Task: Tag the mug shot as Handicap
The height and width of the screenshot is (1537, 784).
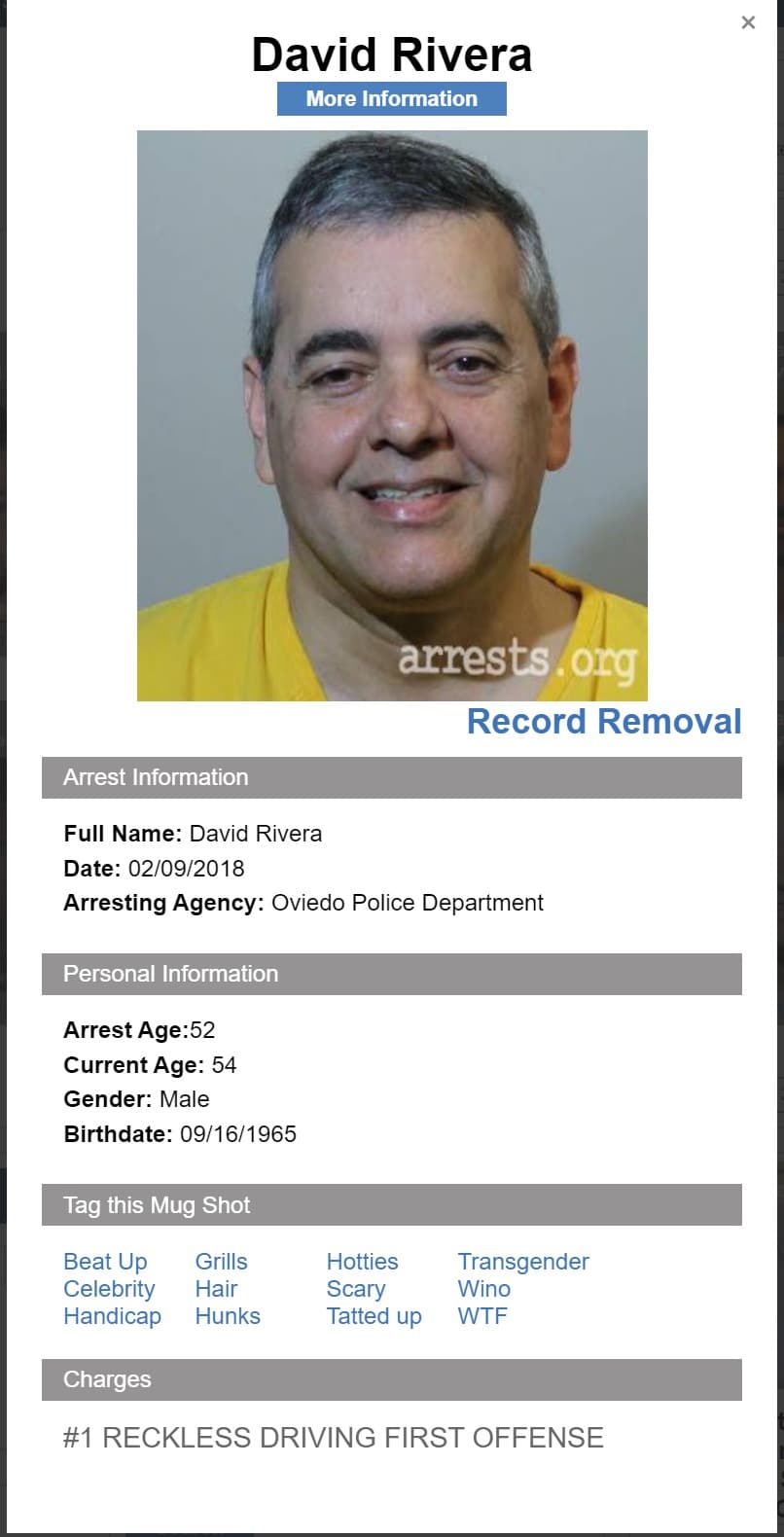Action: pyautogui.click(x=113, y=1316)
